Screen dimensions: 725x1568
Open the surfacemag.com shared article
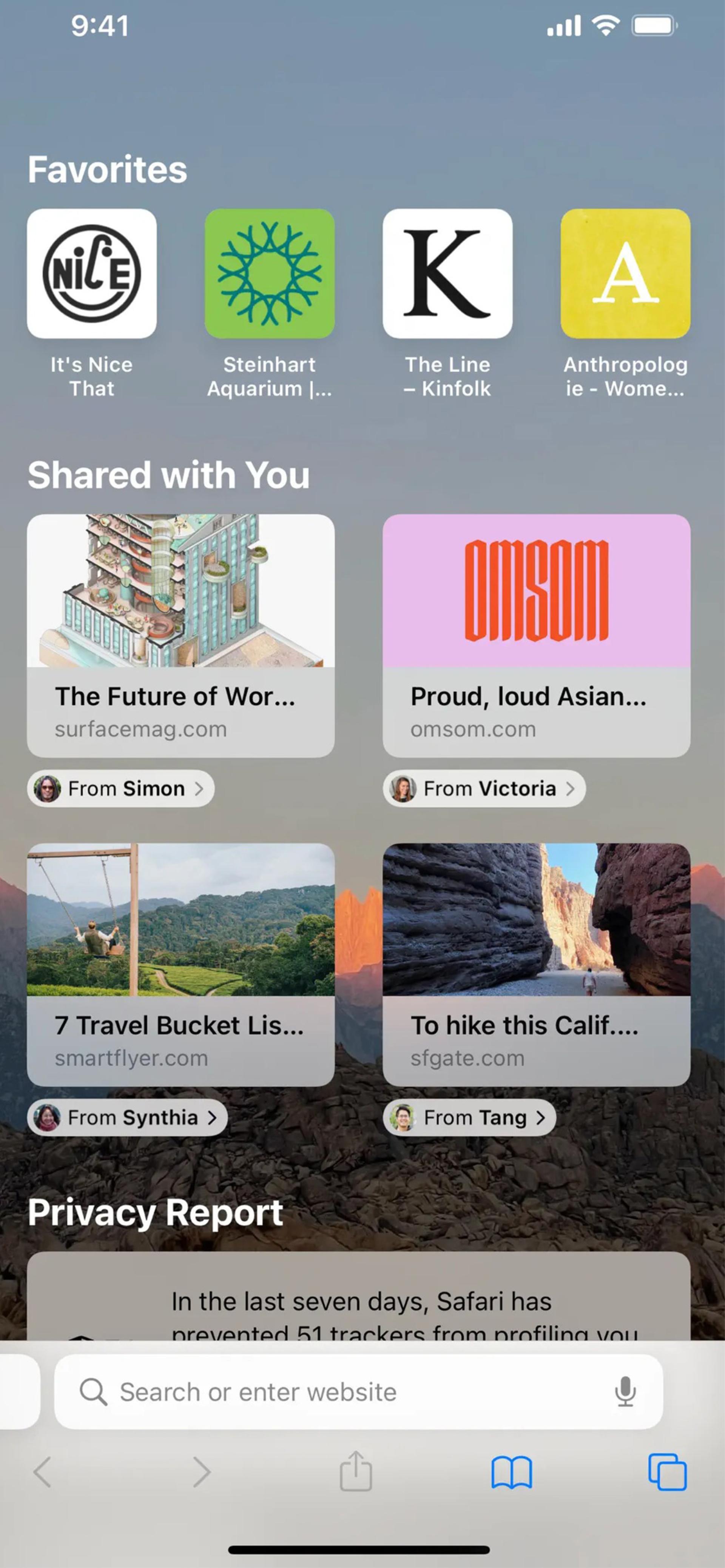[x=180, y=636]
